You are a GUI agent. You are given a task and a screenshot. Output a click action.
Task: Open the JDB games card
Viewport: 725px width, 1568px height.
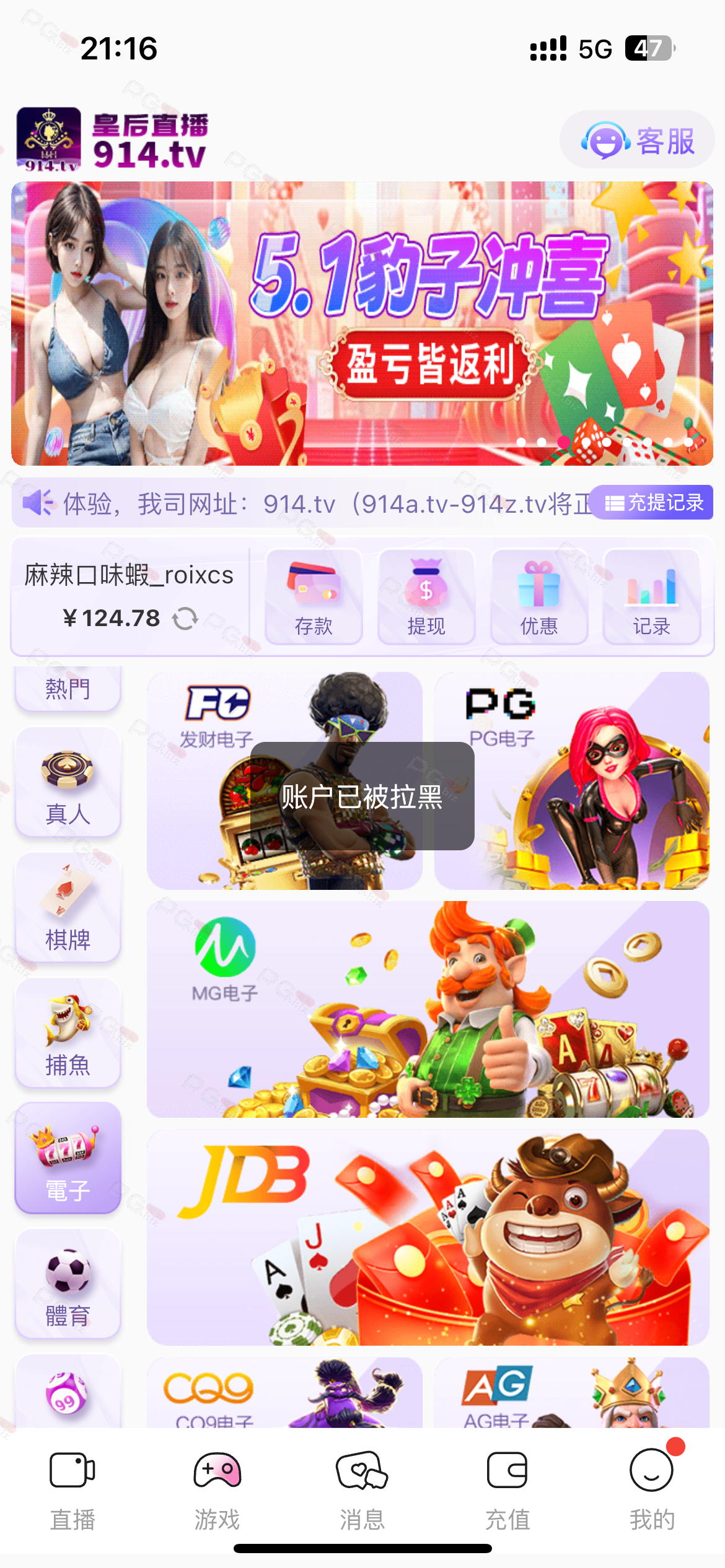coord(428,1237)
